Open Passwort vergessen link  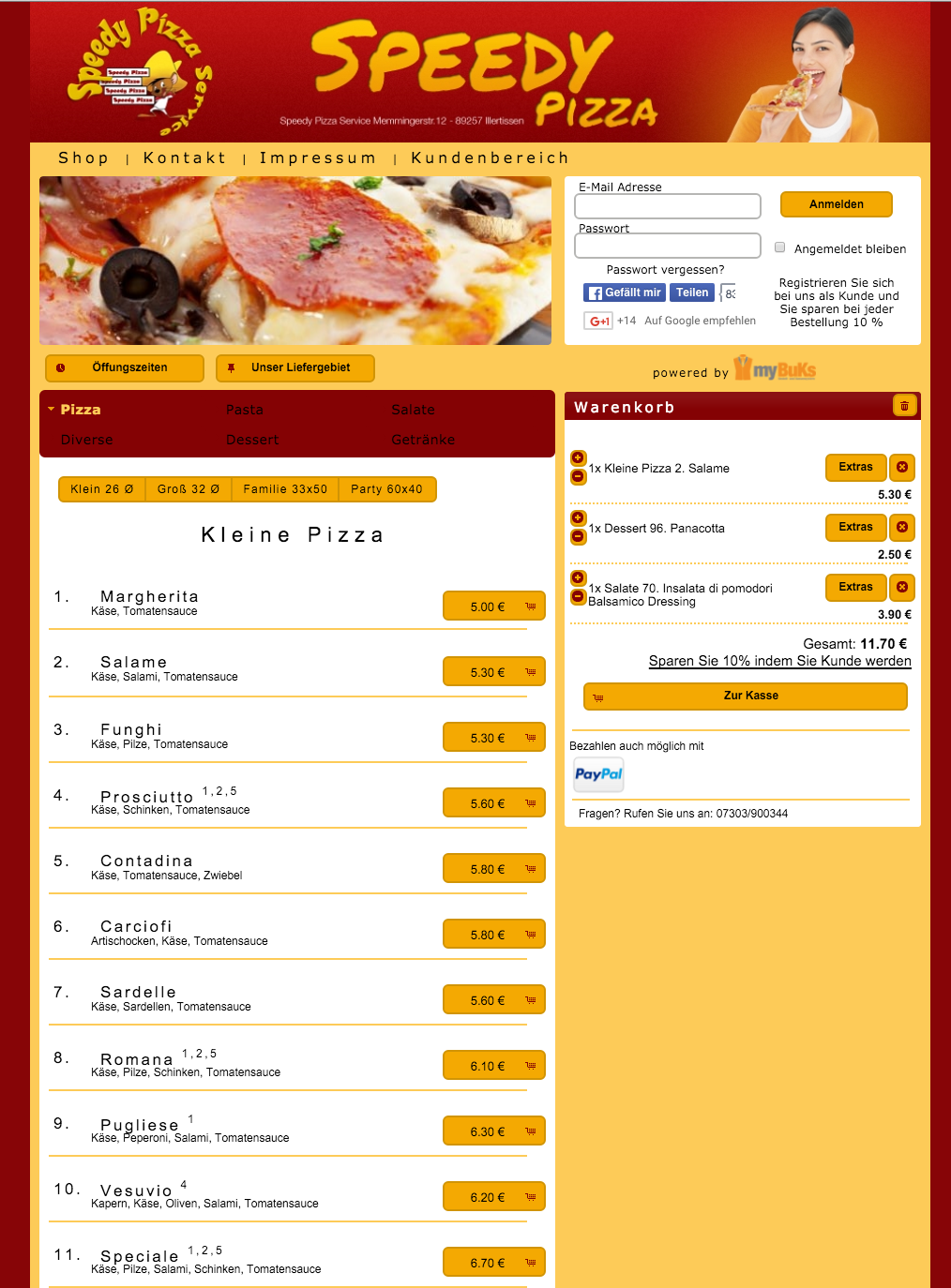point(665,270)
